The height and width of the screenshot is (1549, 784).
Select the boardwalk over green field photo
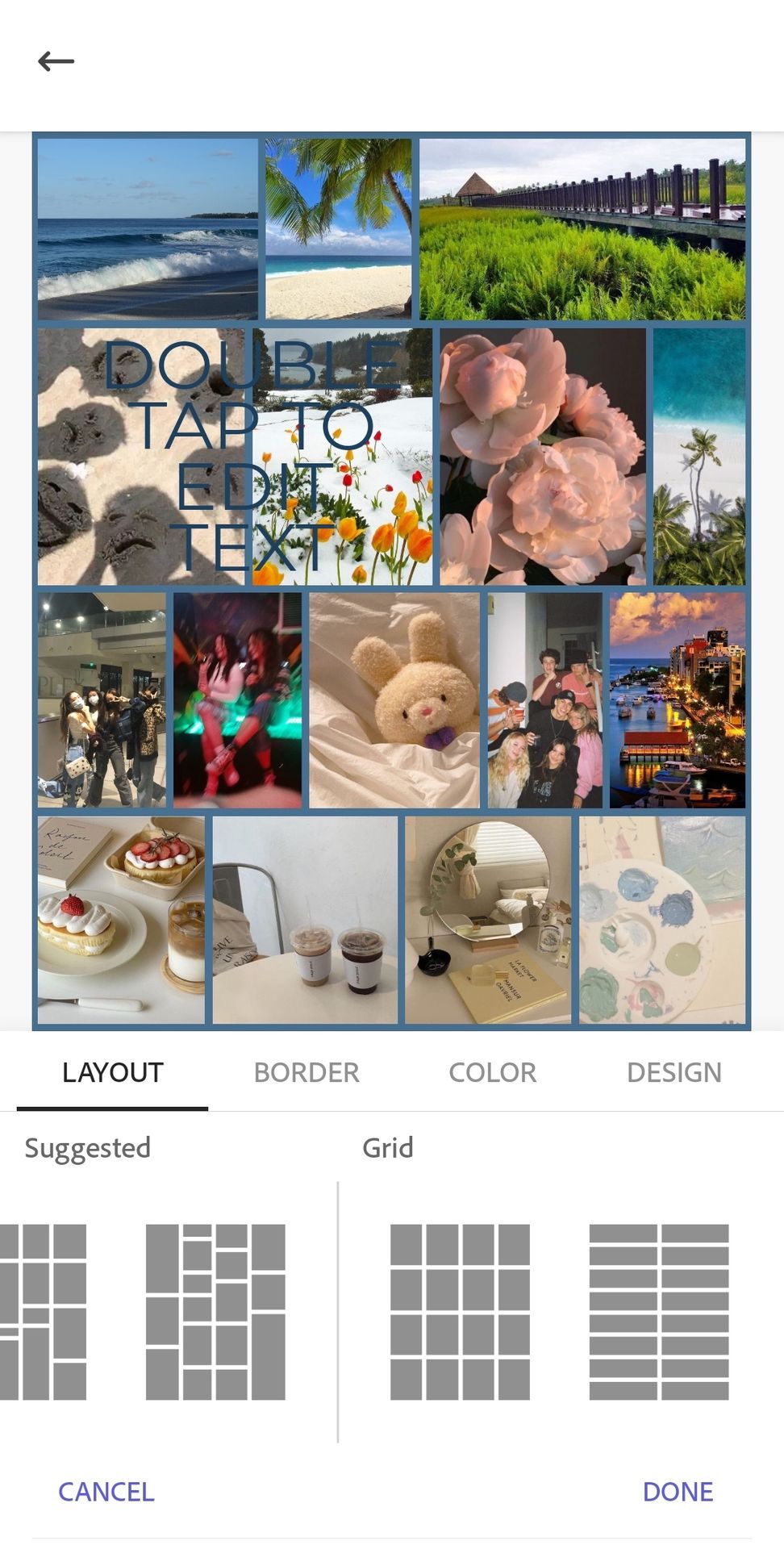pyautogui.click(x=582, y=229)
